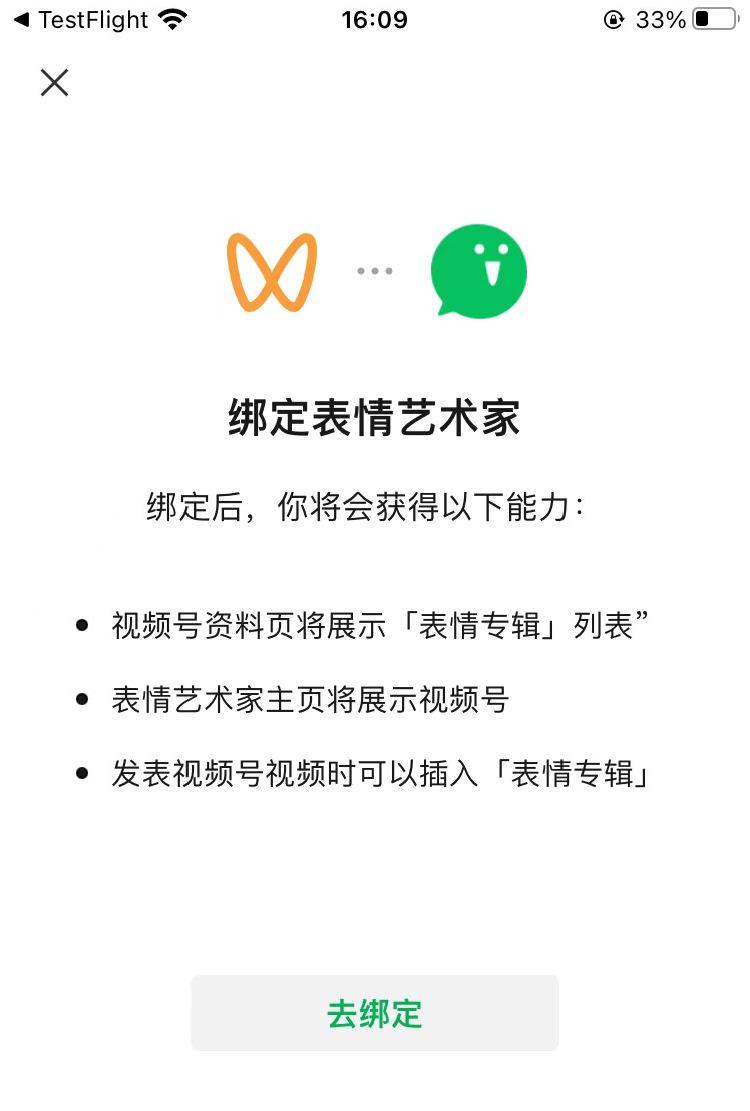Tap the 去绑定 button
Viewport: 750px width, 1111px height.
pos(374,1012)
